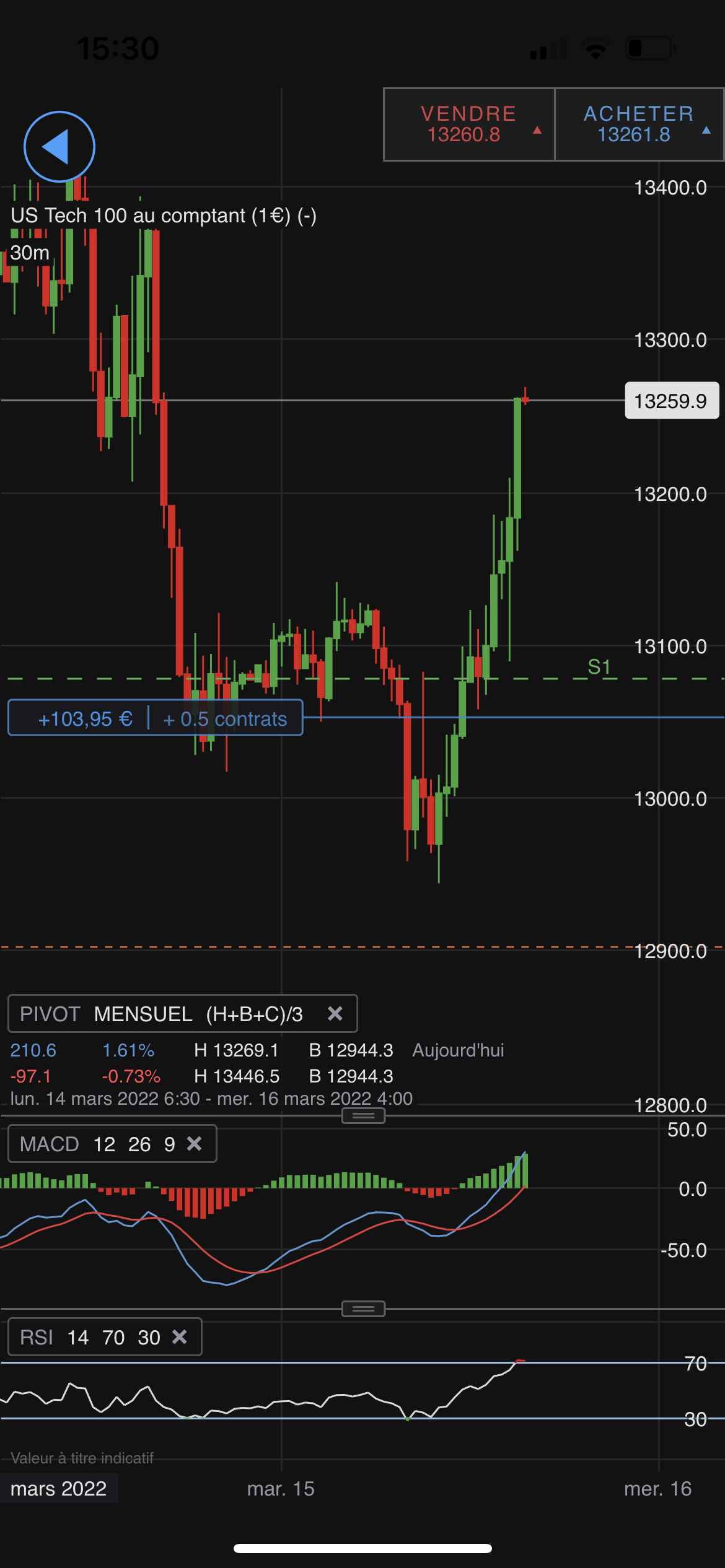The height and width of the screenshot is (1568, 725).
Task: Change the 30m timeframe
Action: (30, 253)
